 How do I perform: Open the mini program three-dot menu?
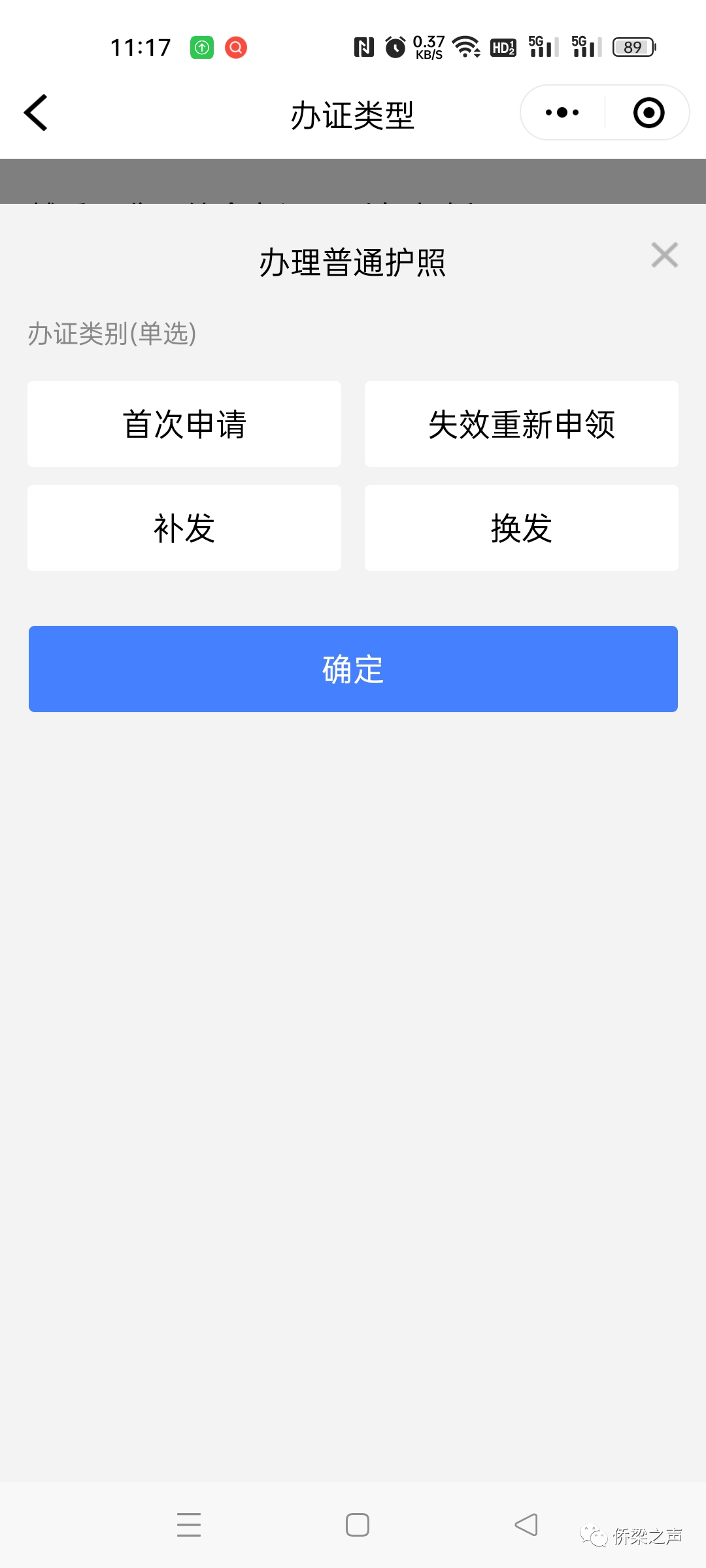(562, 112)
